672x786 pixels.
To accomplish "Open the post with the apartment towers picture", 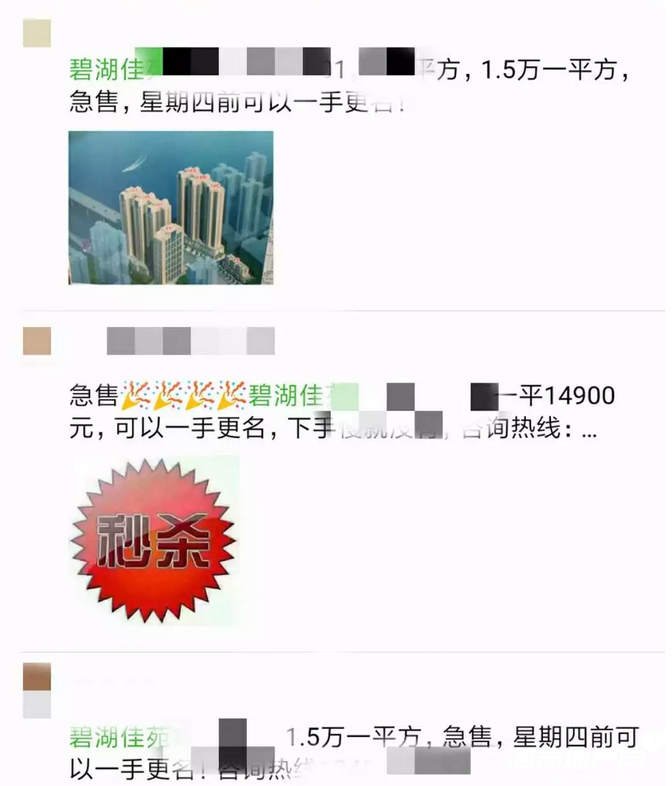I will click(170, 208).
